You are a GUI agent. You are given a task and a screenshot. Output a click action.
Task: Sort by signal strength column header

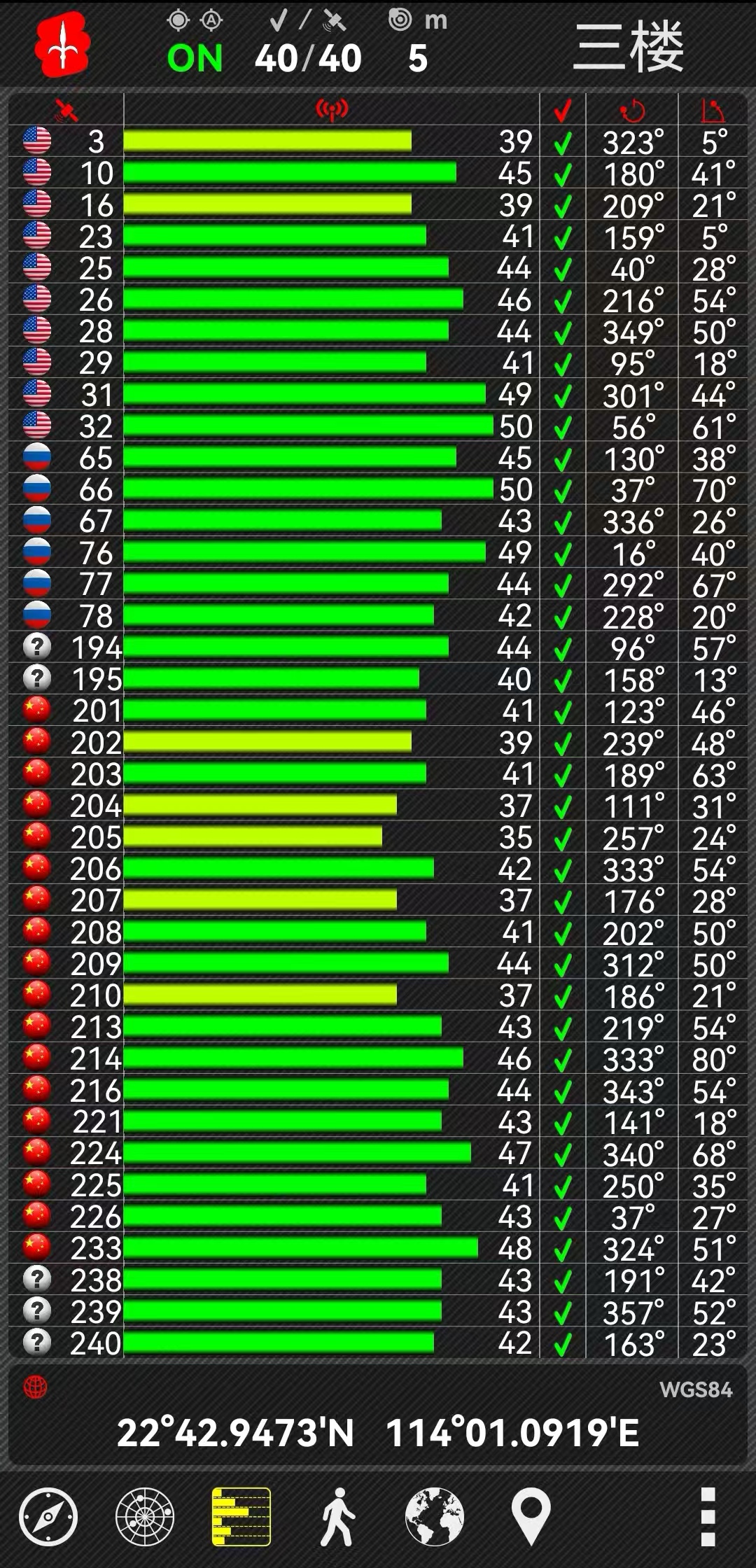click(x=332, y=110)
